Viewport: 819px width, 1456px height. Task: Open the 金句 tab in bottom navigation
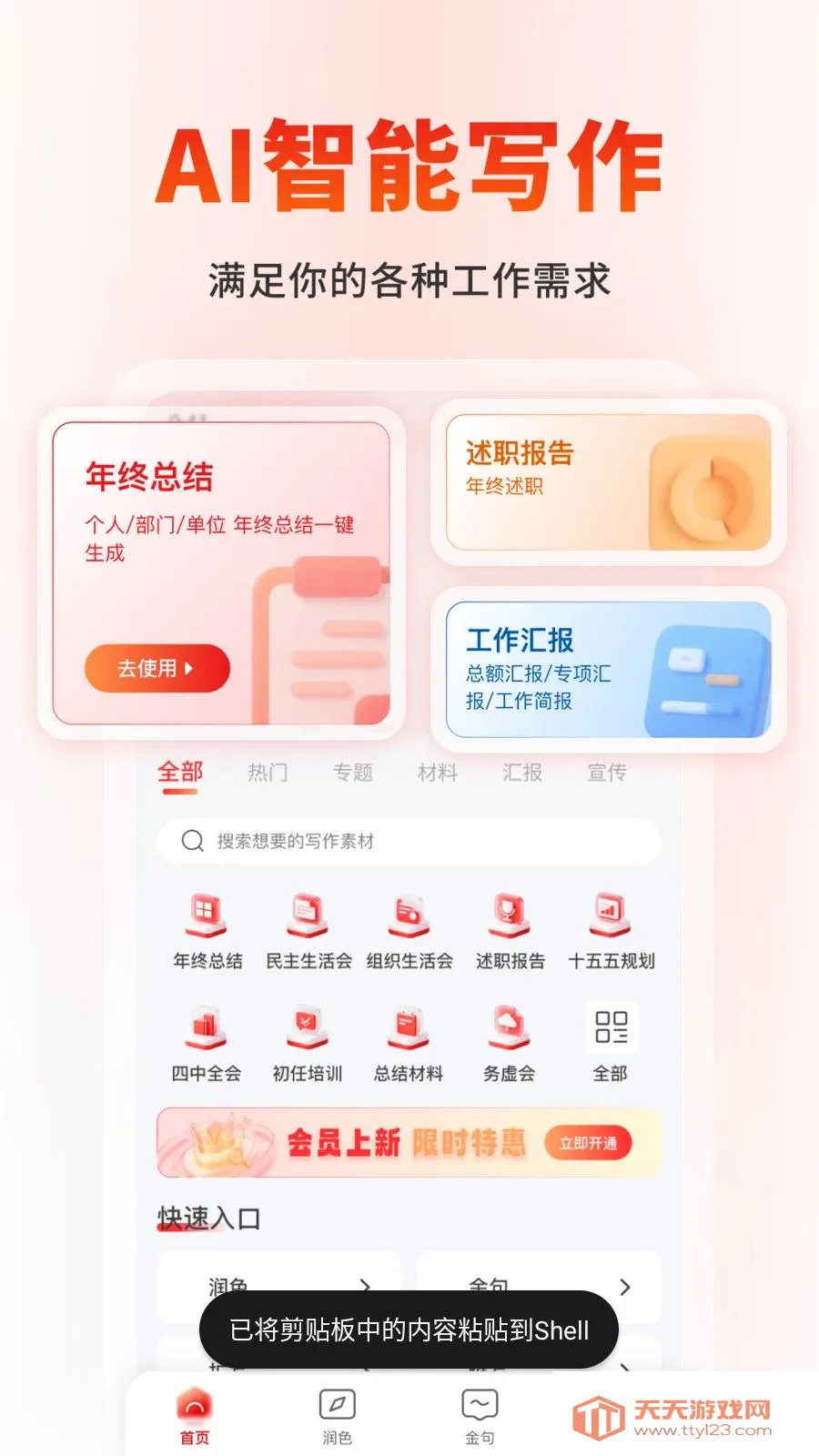pos(480,1412)
